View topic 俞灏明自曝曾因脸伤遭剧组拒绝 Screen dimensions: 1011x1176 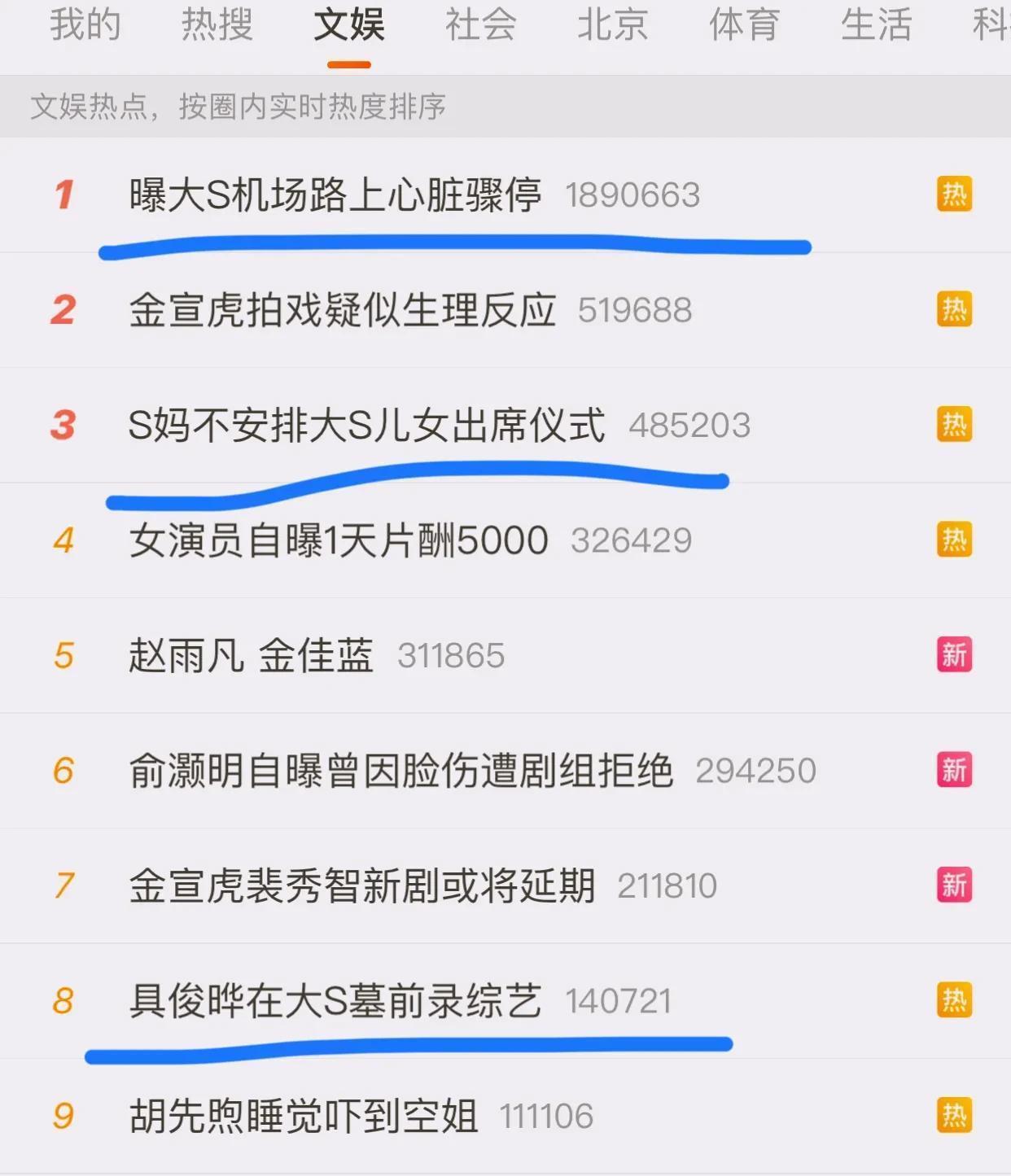(x=400, y=771)
